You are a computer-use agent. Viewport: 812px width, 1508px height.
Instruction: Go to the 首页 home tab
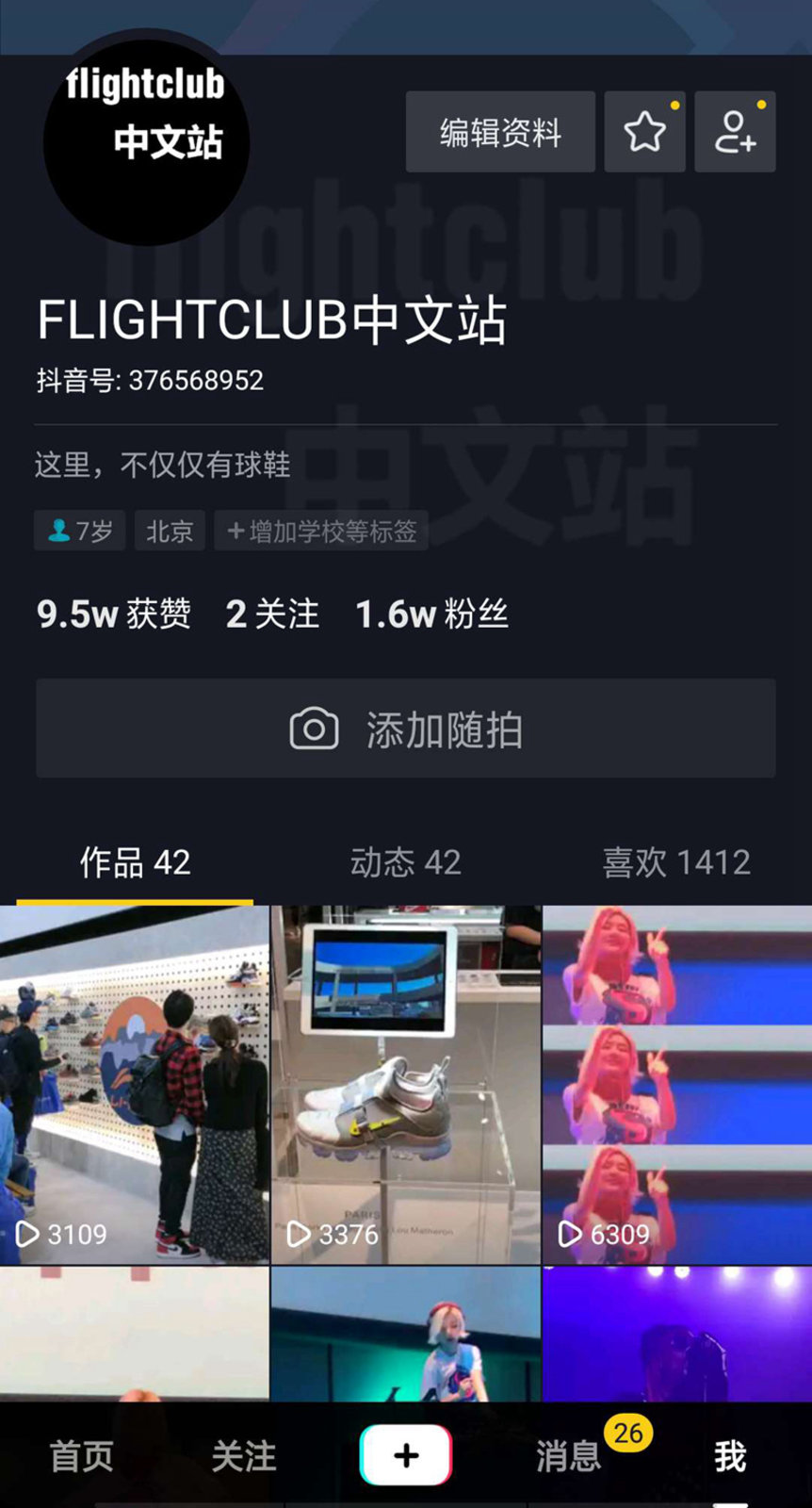82,1456
